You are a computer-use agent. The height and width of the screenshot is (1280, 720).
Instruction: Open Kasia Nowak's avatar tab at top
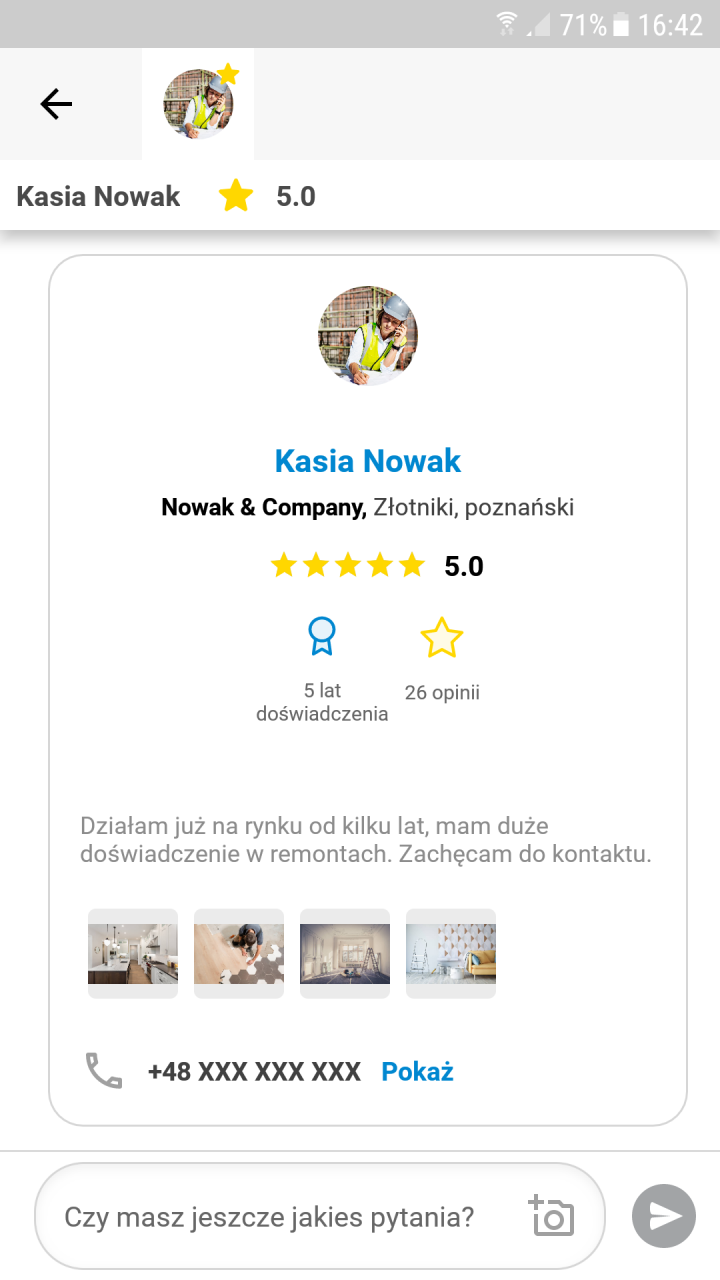(x=198, y=104)
